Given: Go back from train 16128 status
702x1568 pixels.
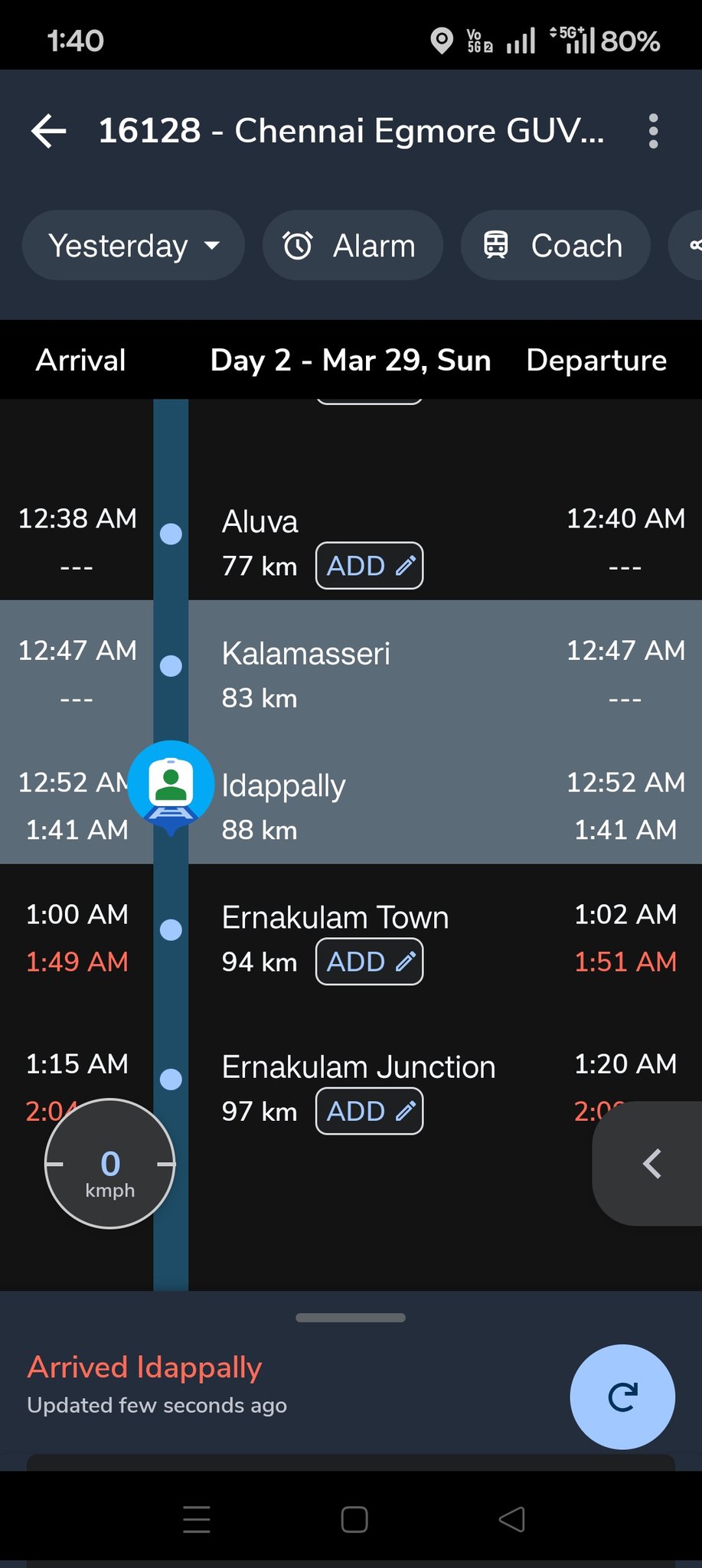Looking at the screenshot, I should pyautogui.click(x=49, y=131).
